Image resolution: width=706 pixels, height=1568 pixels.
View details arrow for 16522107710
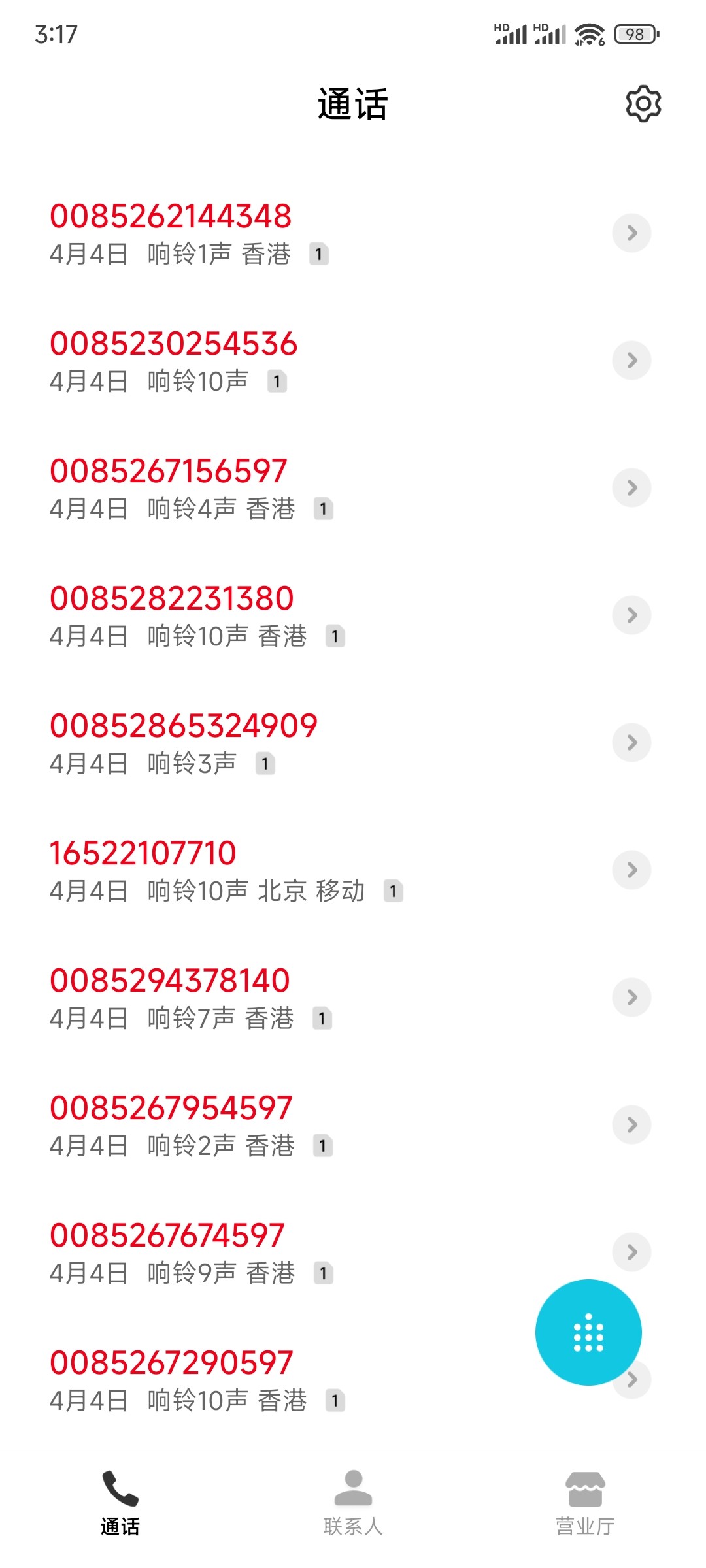[631, 870]
